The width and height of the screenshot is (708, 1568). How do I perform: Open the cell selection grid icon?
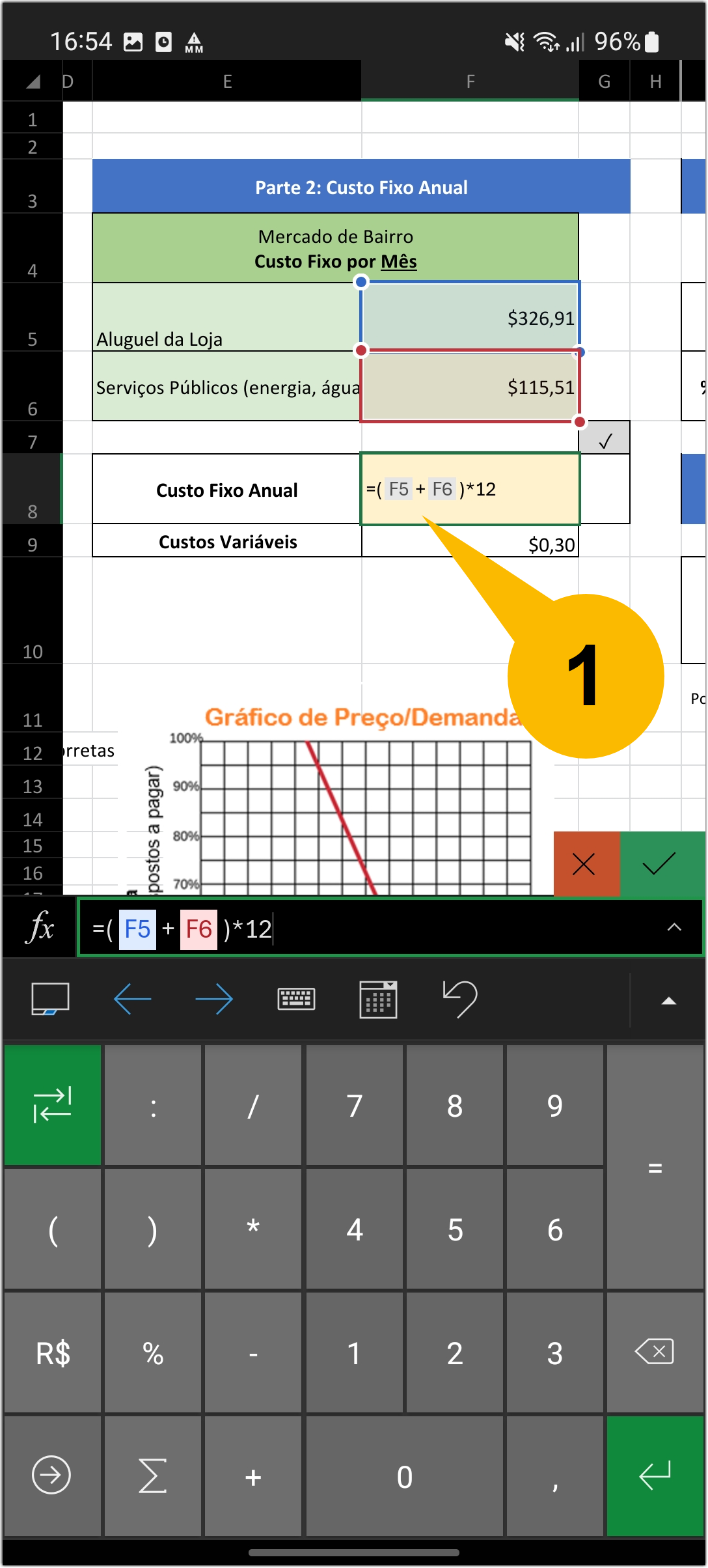pos(378,999)
